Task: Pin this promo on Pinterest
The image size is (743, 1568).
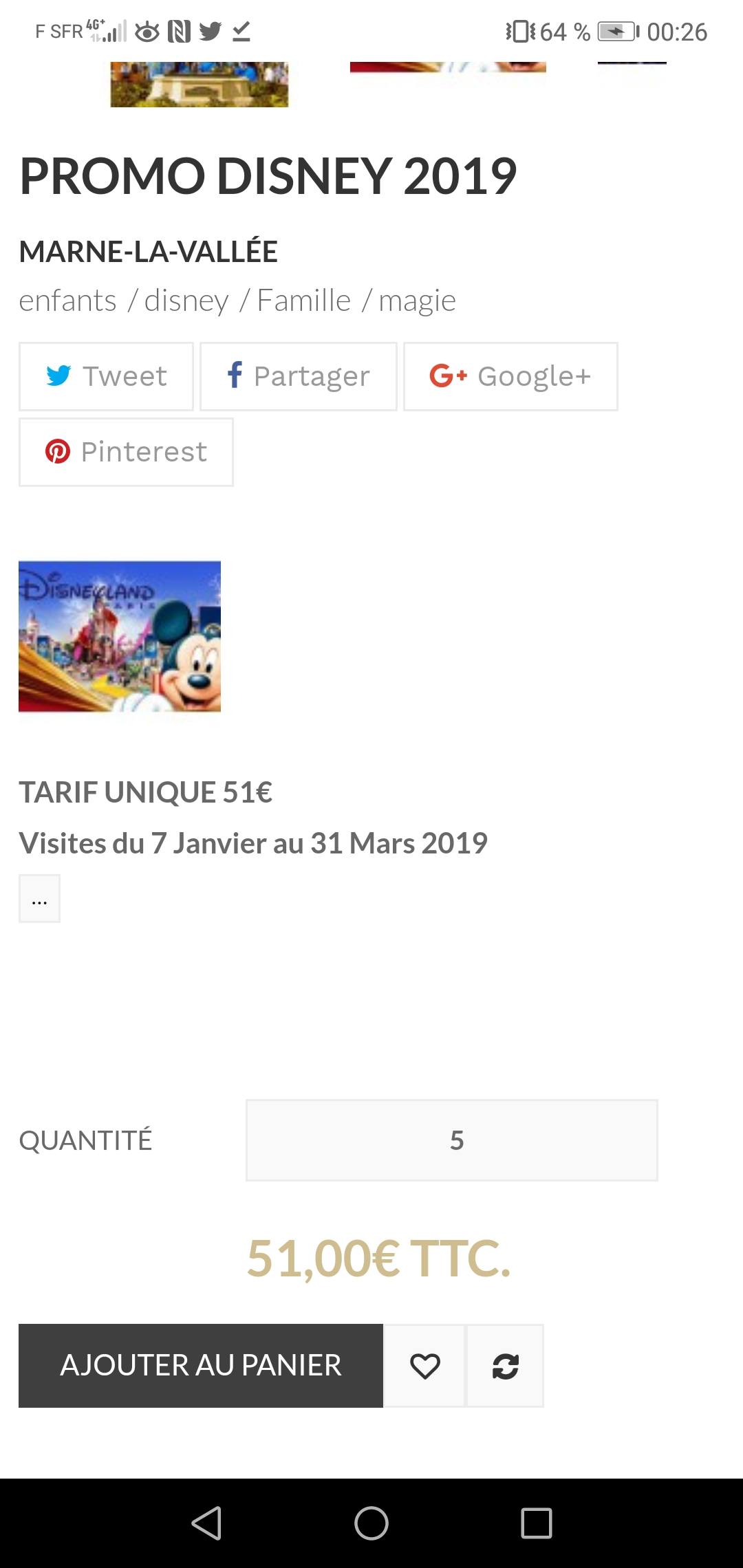Action: coord(126,452)
